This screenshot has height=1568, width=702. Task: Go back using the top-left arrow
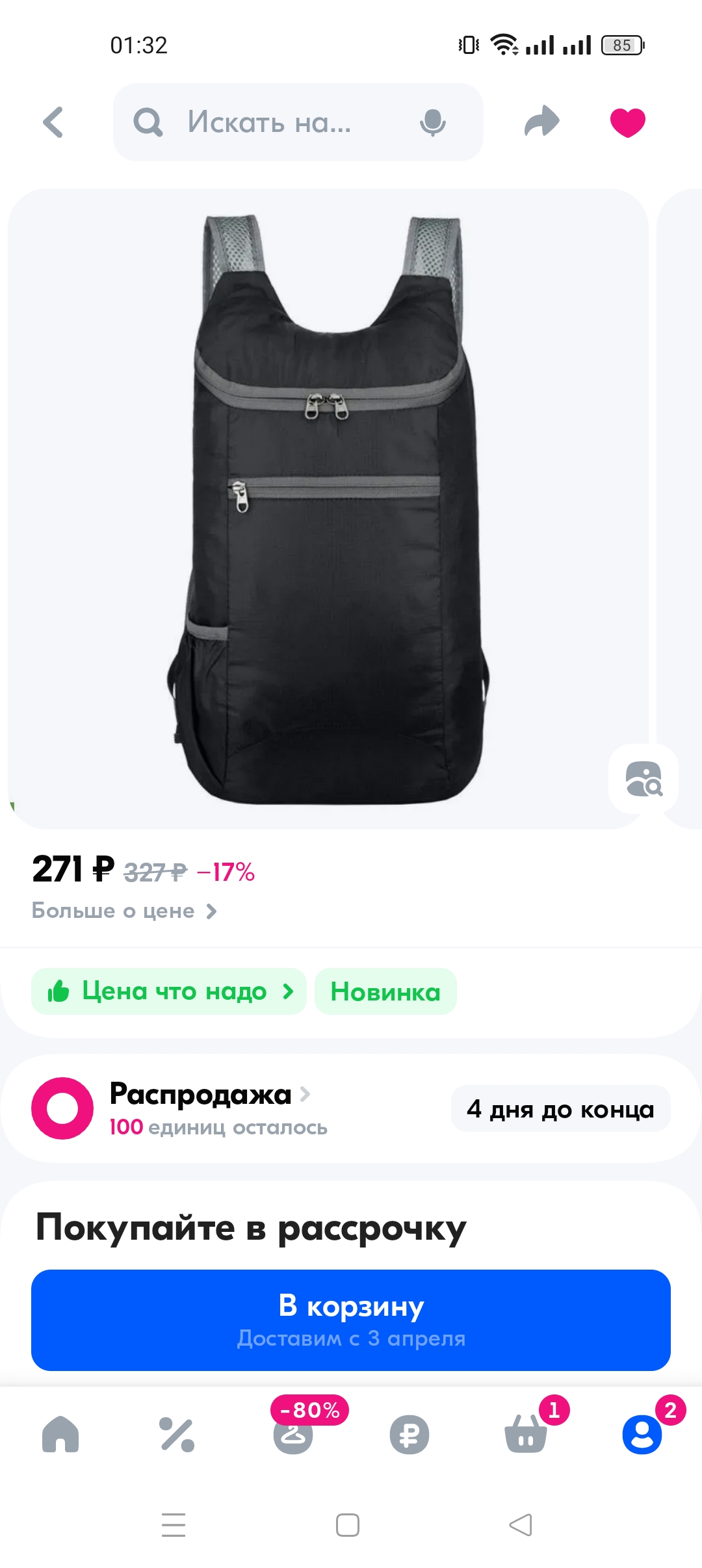point(53,122)
